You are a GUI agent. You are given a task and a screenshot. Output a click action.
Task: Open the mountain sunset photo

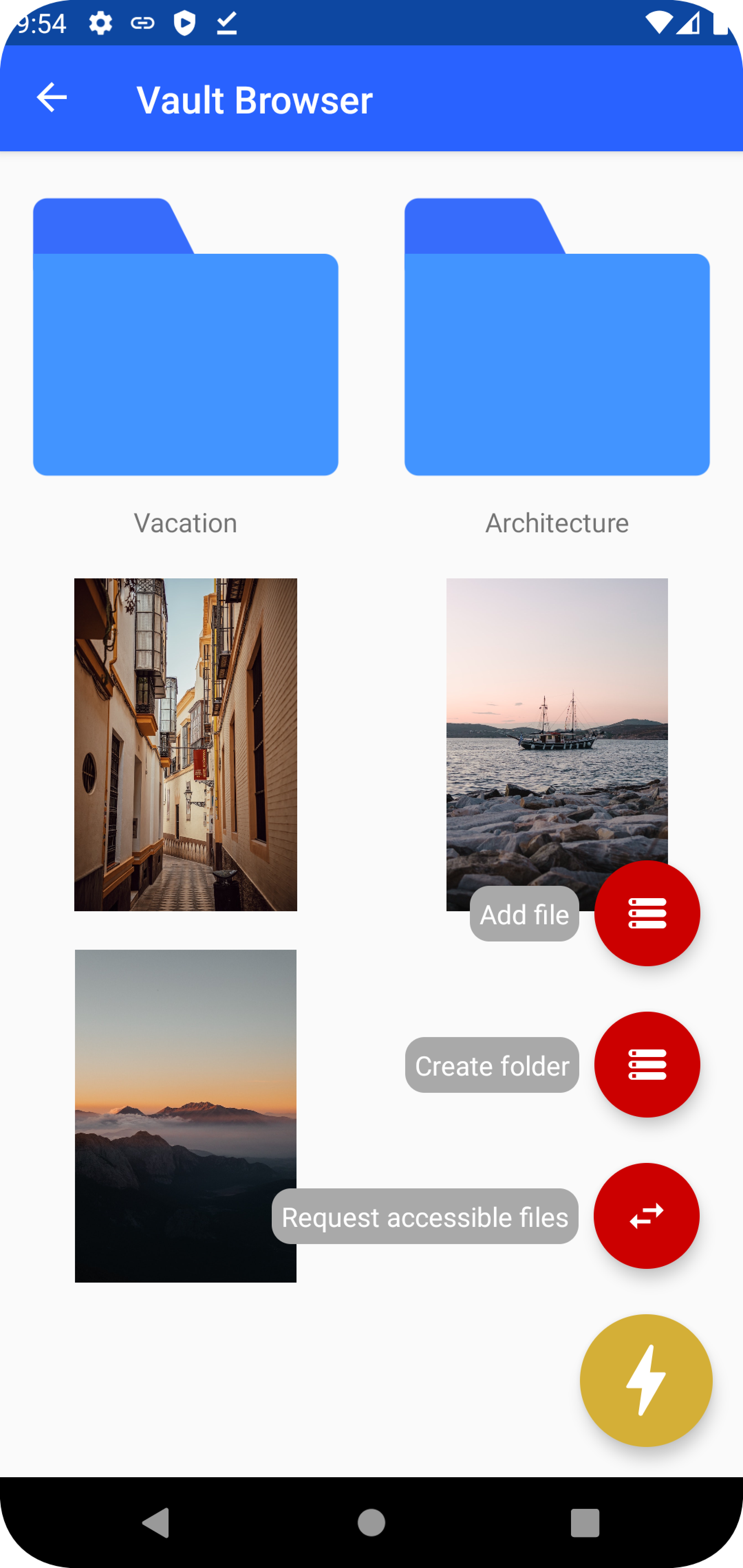(x=185, y=1115)
